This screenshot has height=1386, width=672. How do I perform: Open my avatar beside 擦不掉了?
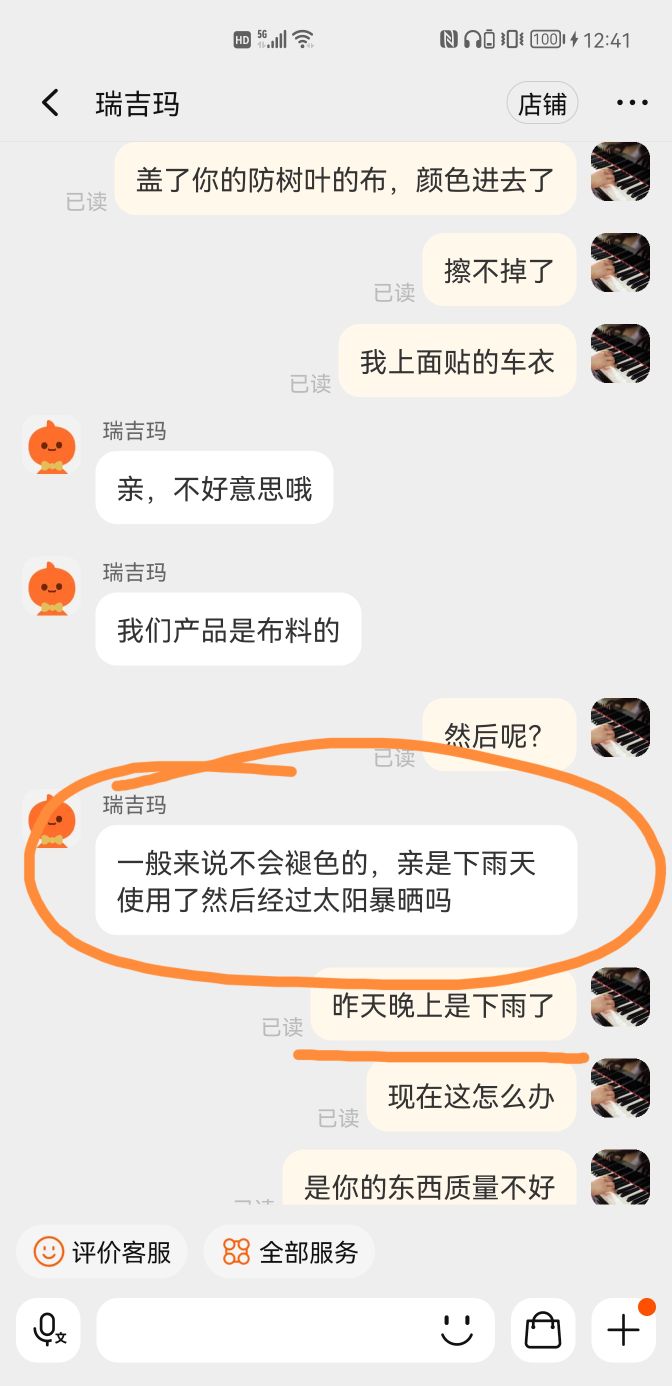(x=620, y=262)
